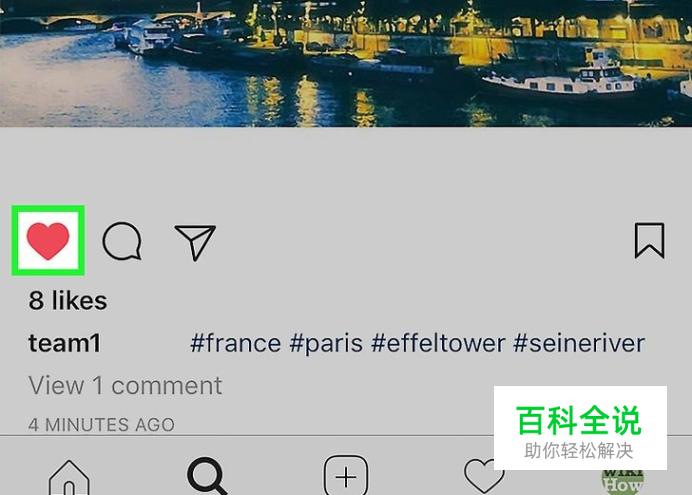Share the post via paper plane icon
692x495 pixels.
195,242
